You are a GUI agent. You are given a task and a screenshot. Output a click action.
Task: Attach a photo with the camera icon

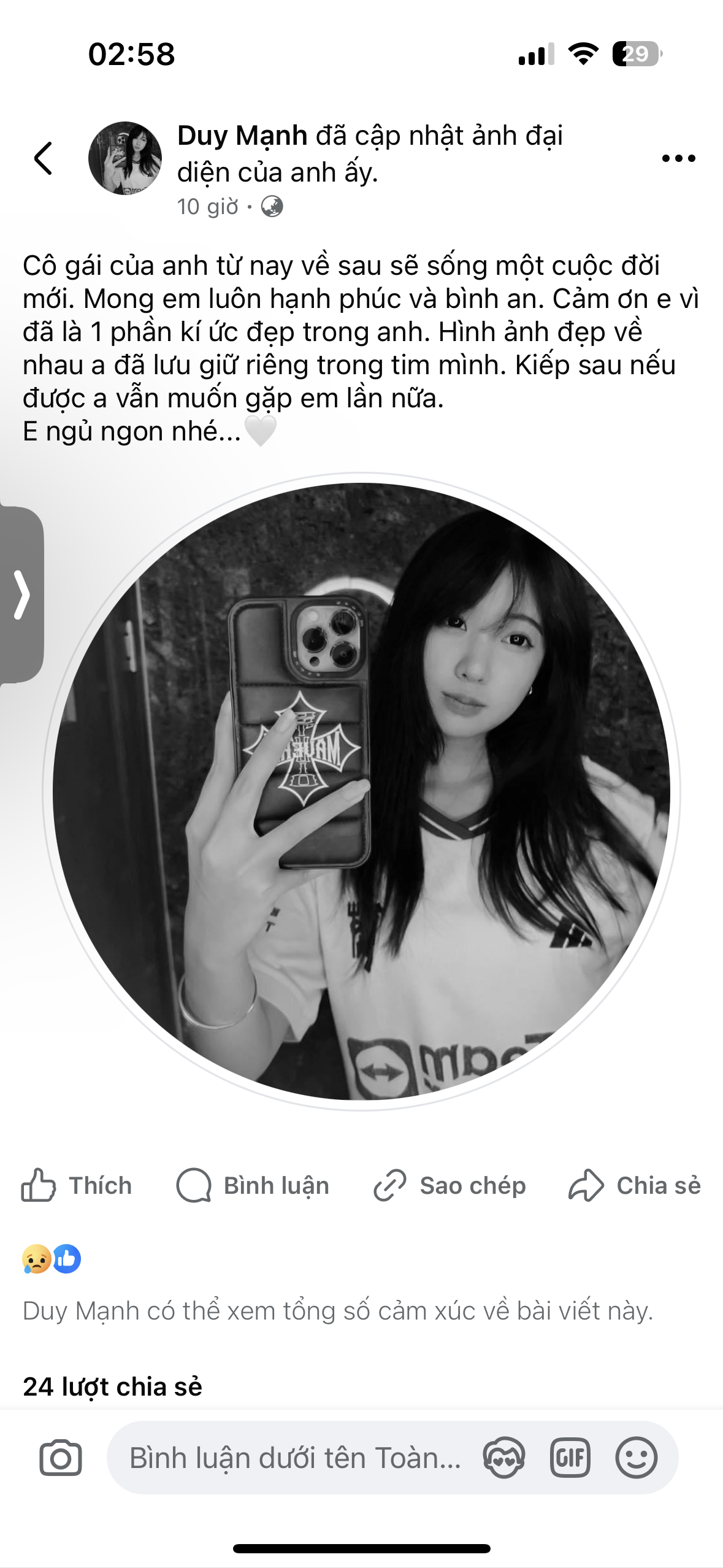(x=60, y=1458)
